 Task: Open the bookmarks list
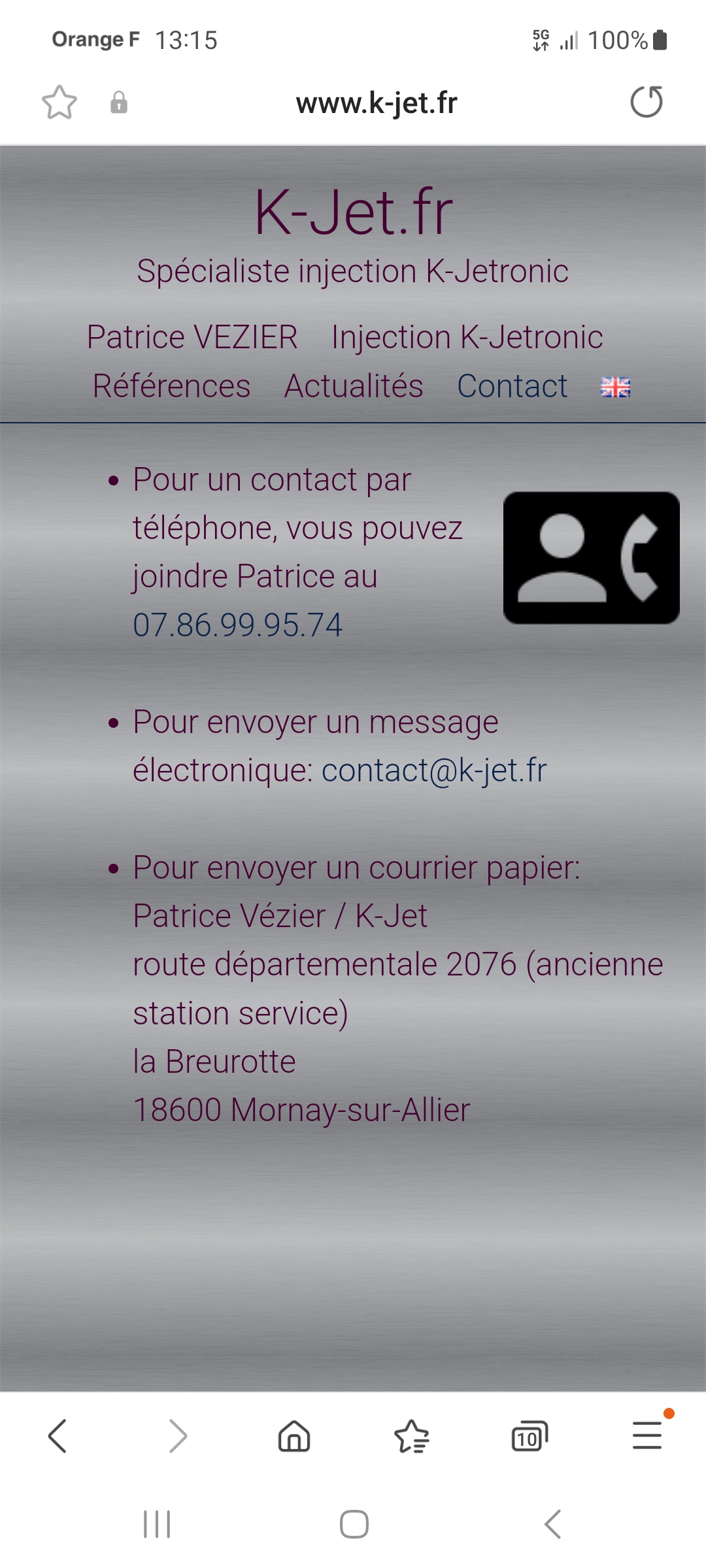click(412, 1435)
